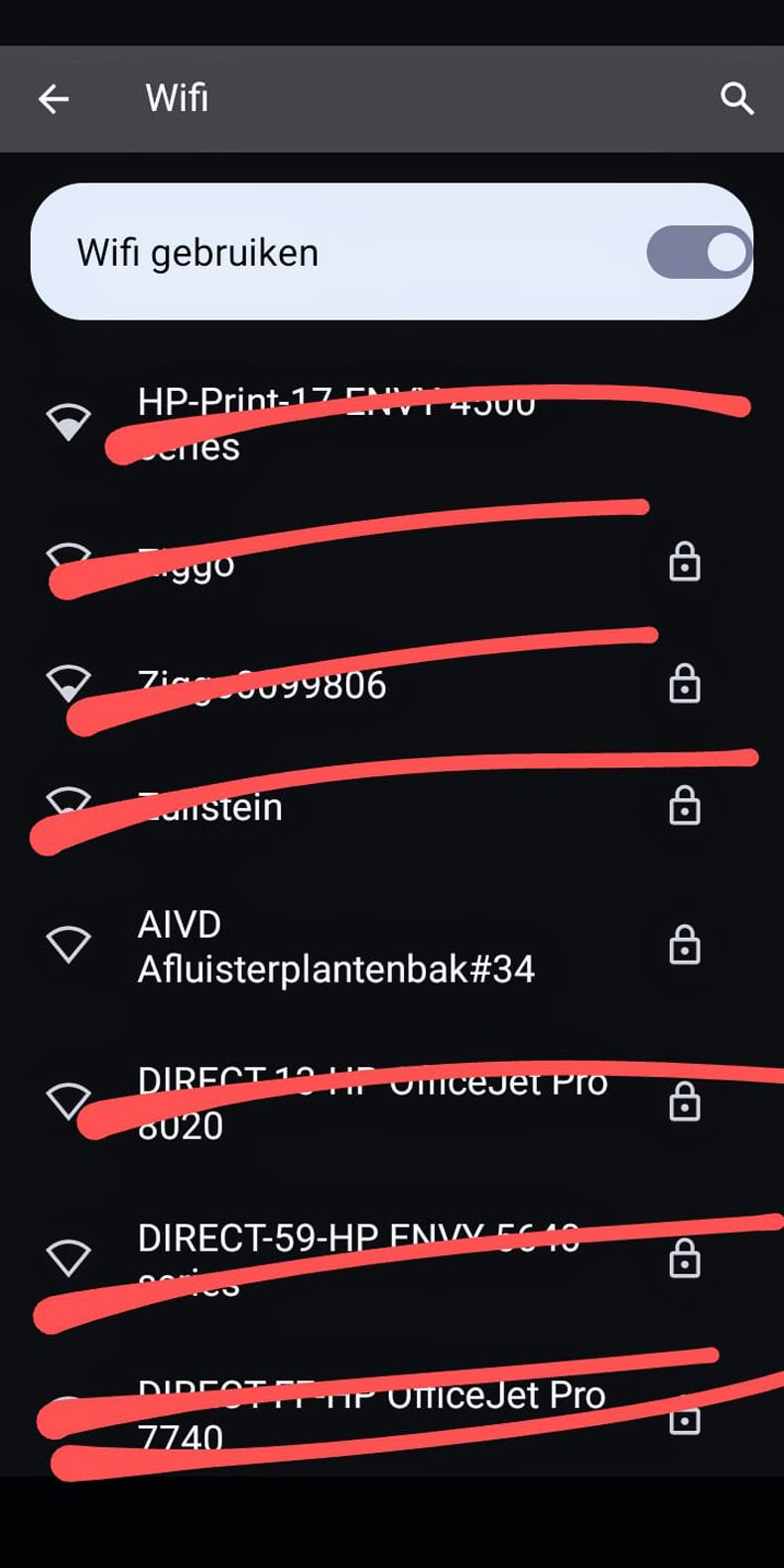Tap the padlock beside DIRECT-59-HP ENVY 5640
This screenshot has height=1568, width=784.
(x=685, y=1258)
